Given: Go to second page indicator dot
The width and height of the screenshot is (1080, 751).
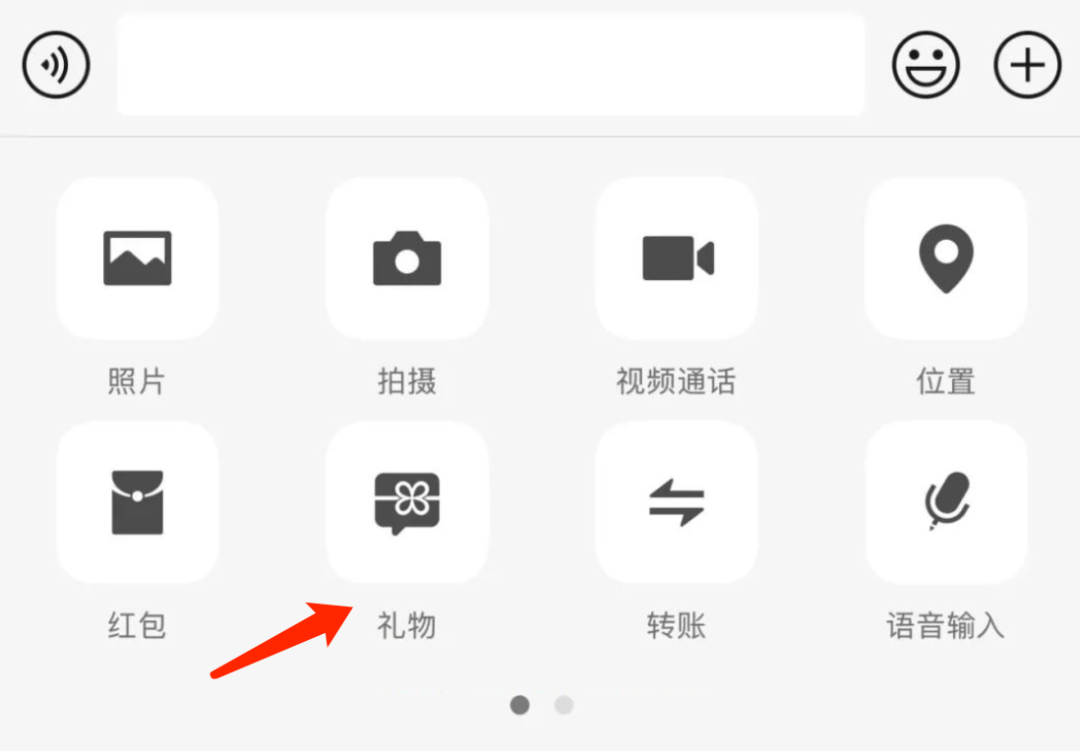Looking at the screenshot, I should click(x=564, y=705).
